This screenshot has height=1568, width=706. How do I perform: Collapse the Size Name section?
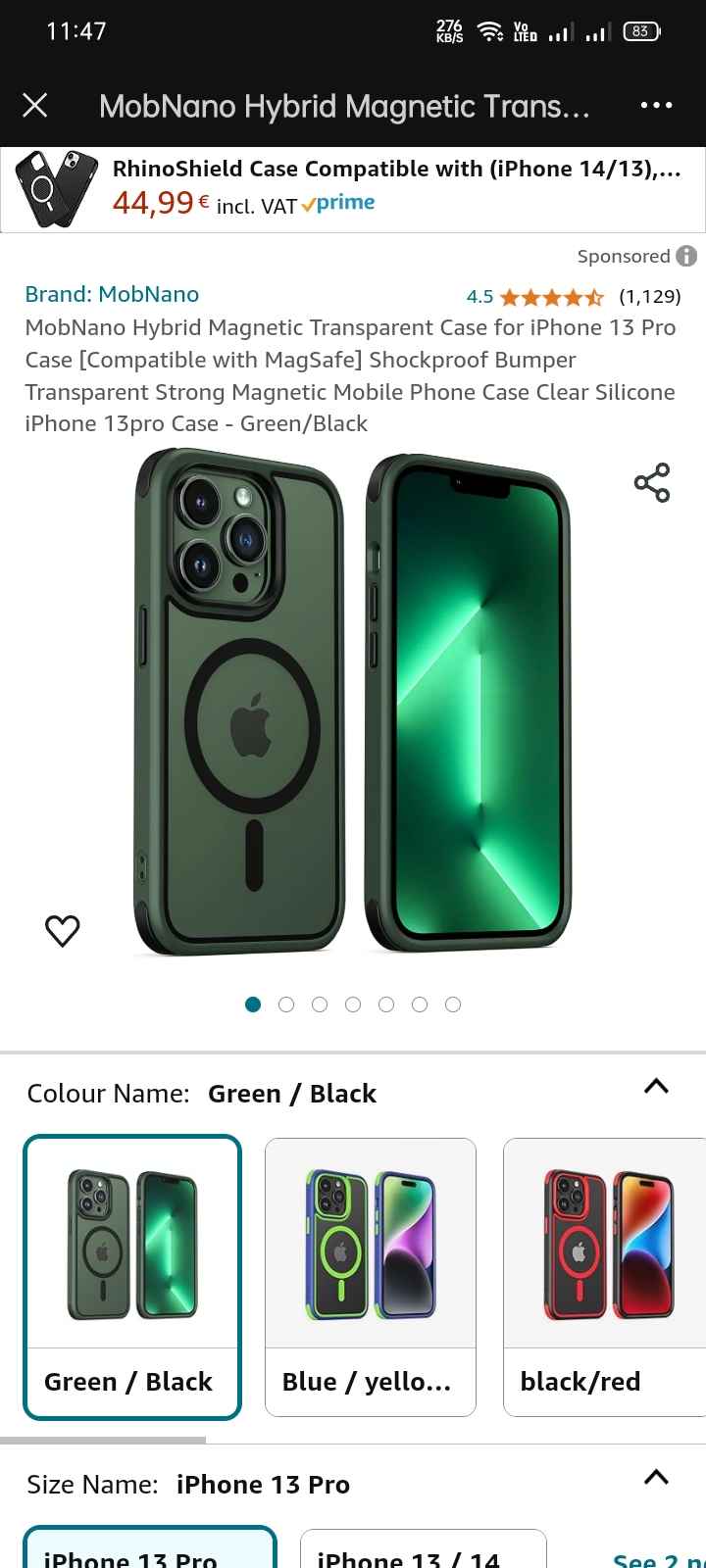coord(656,1477)
